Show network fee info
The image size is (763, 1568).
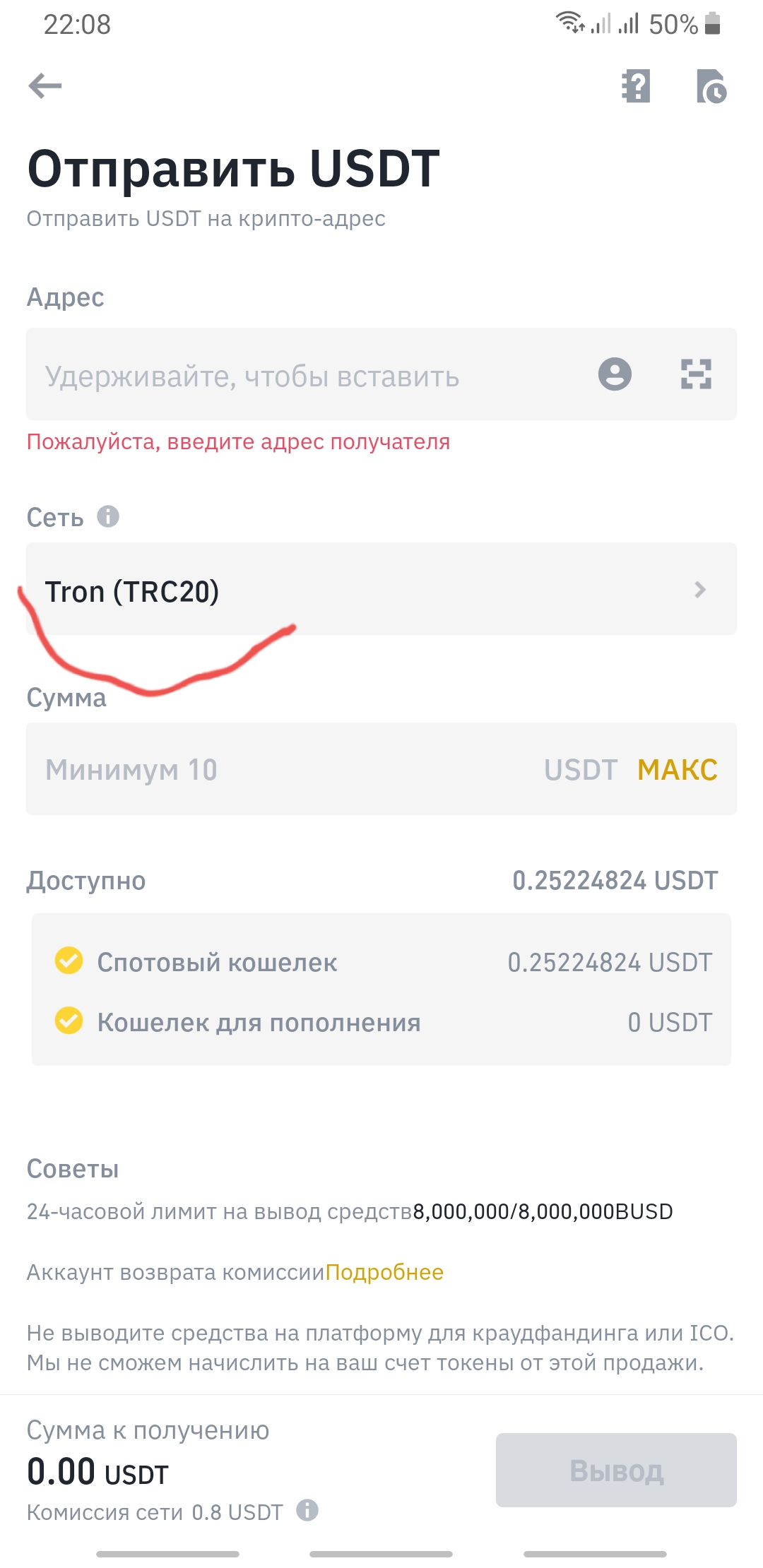click(x=307, y=1510)
